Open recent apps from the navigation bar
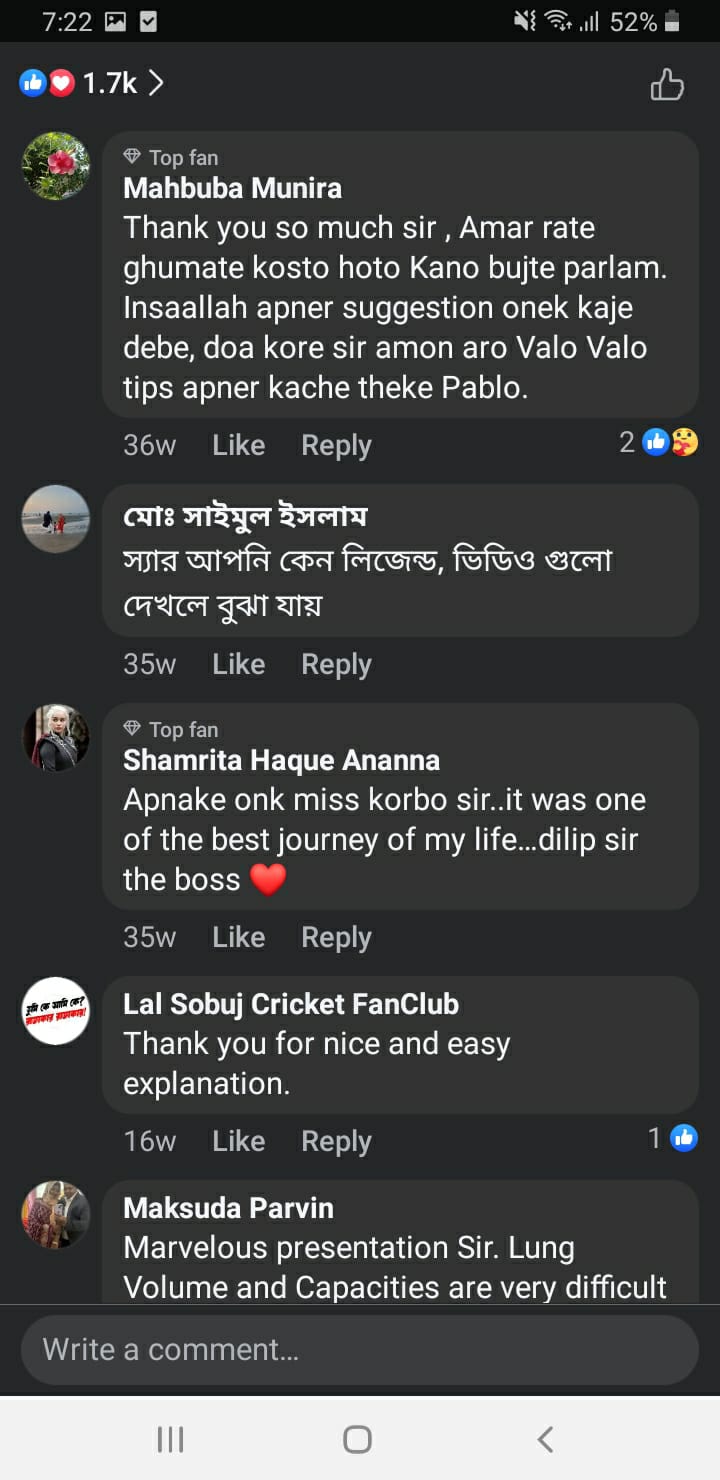 click(x=171, y=1439)
